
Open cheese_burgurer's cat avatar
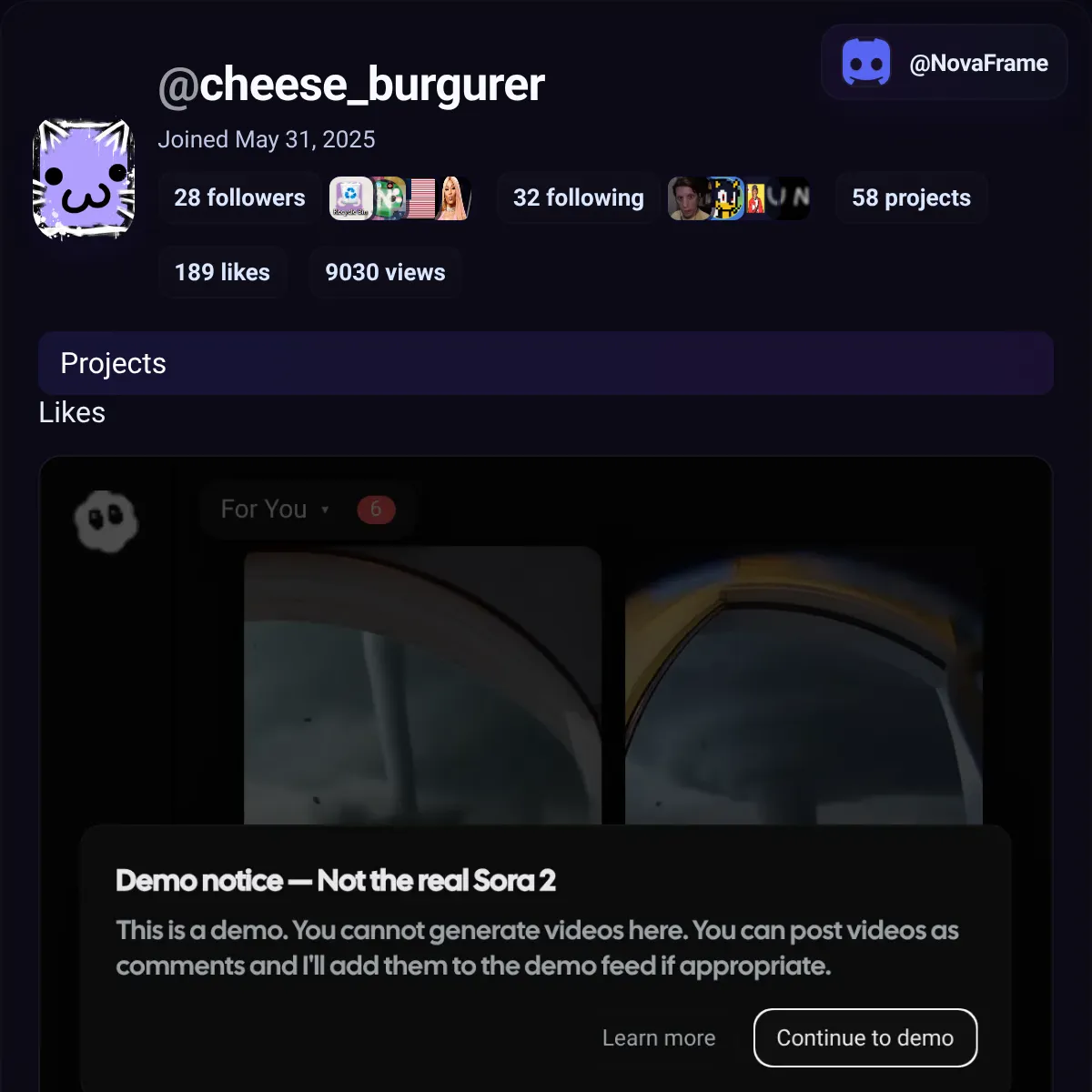click(84, 179)
